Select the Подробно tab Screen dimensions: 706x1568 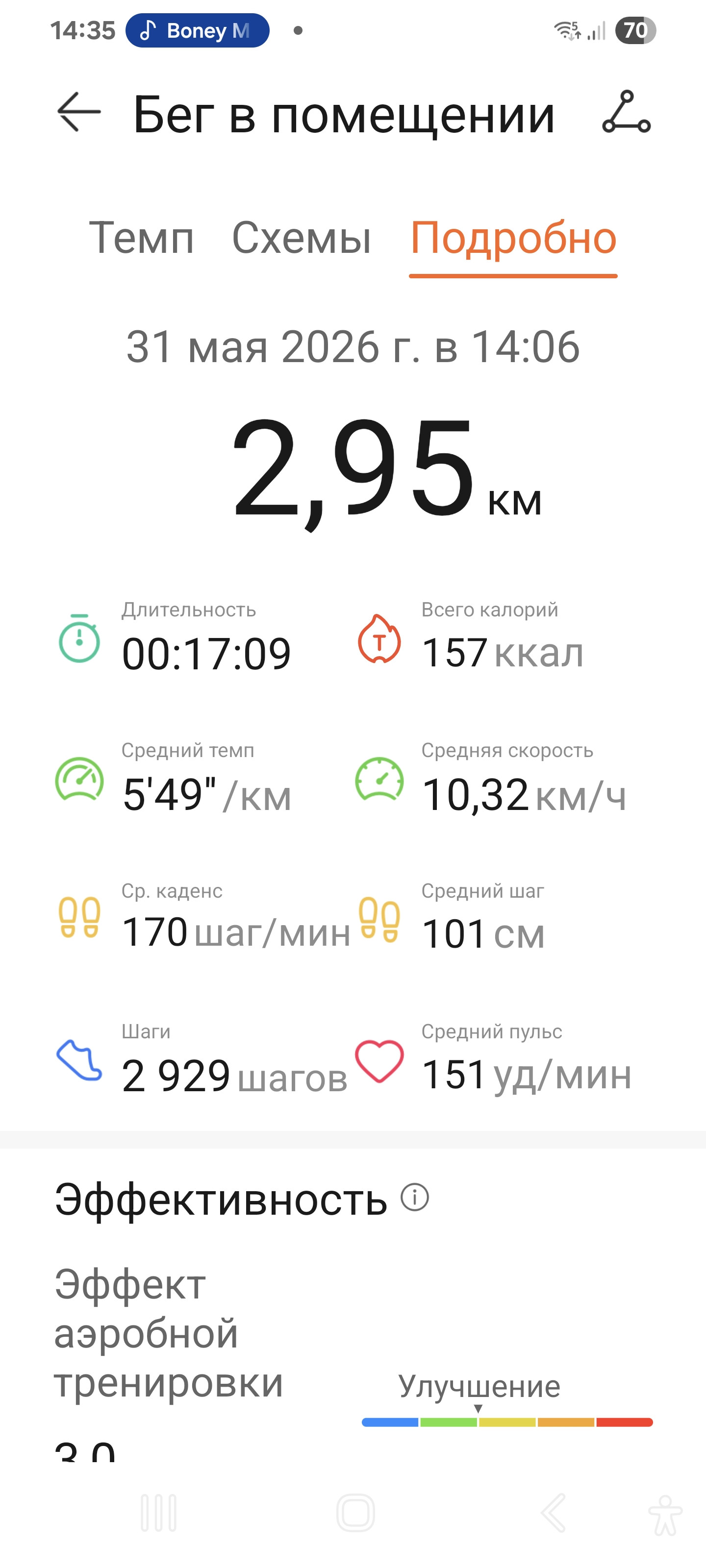pos(513,238)
